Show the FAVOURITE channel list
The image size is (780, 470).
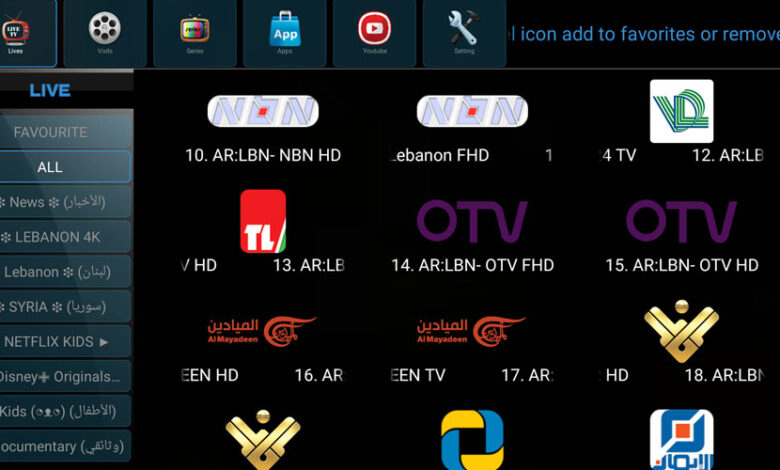[x=52, y=132]
